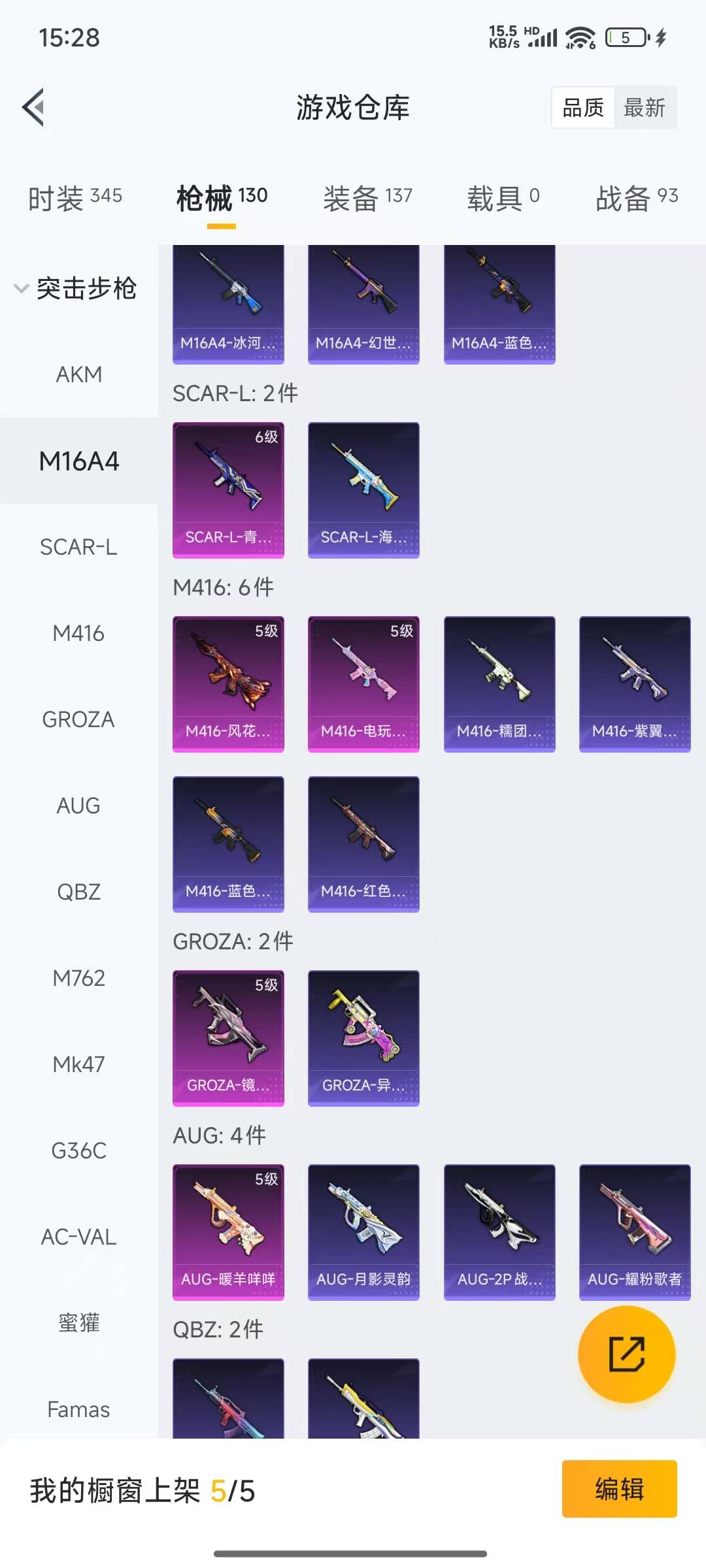This screenshot has width=706, height=1568.
Task: Select Famas in the side menu
Action: pyautogui.click(x=78, y=1409)
